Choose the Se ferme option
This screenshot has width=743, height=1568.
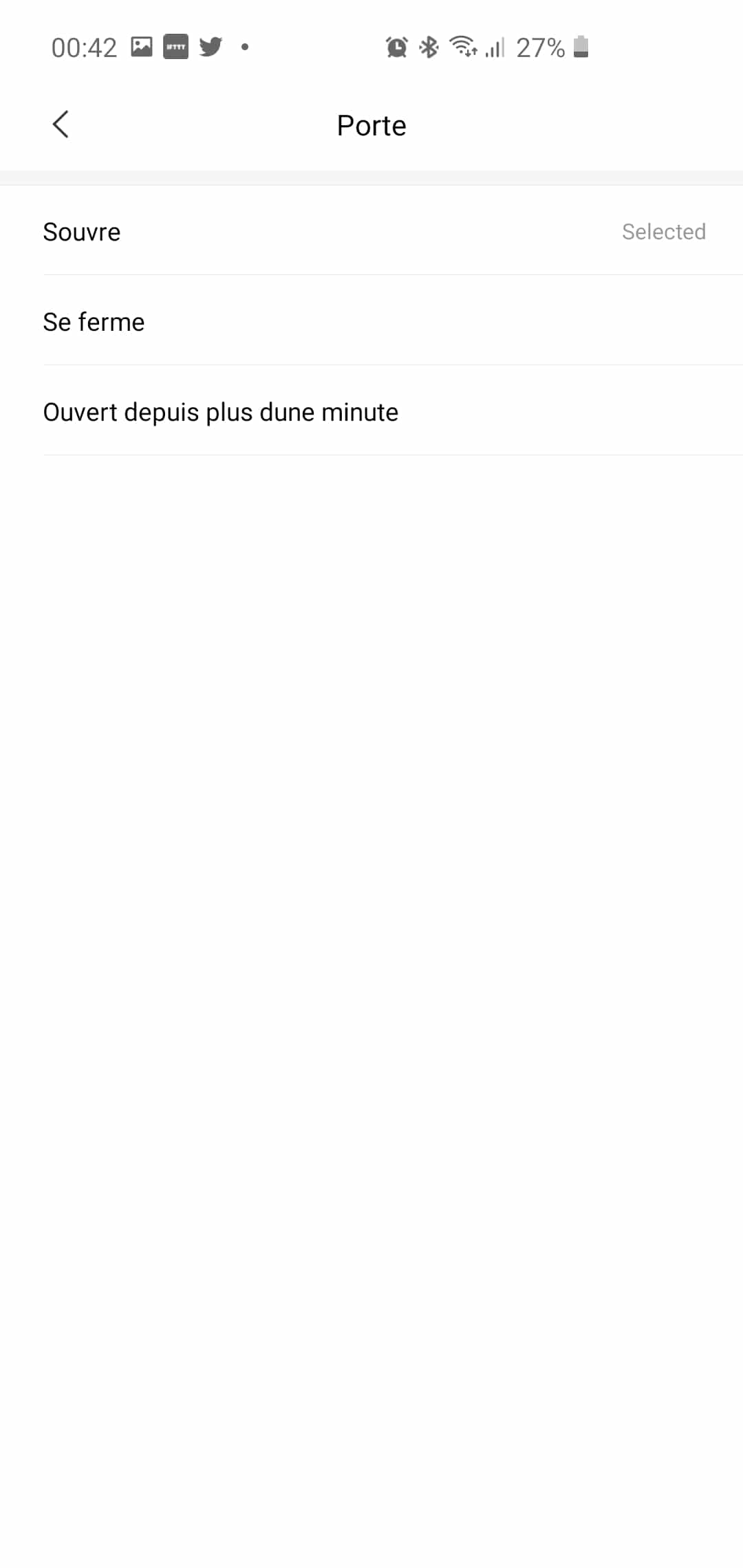pyautogui.click(x=94, y=322)
